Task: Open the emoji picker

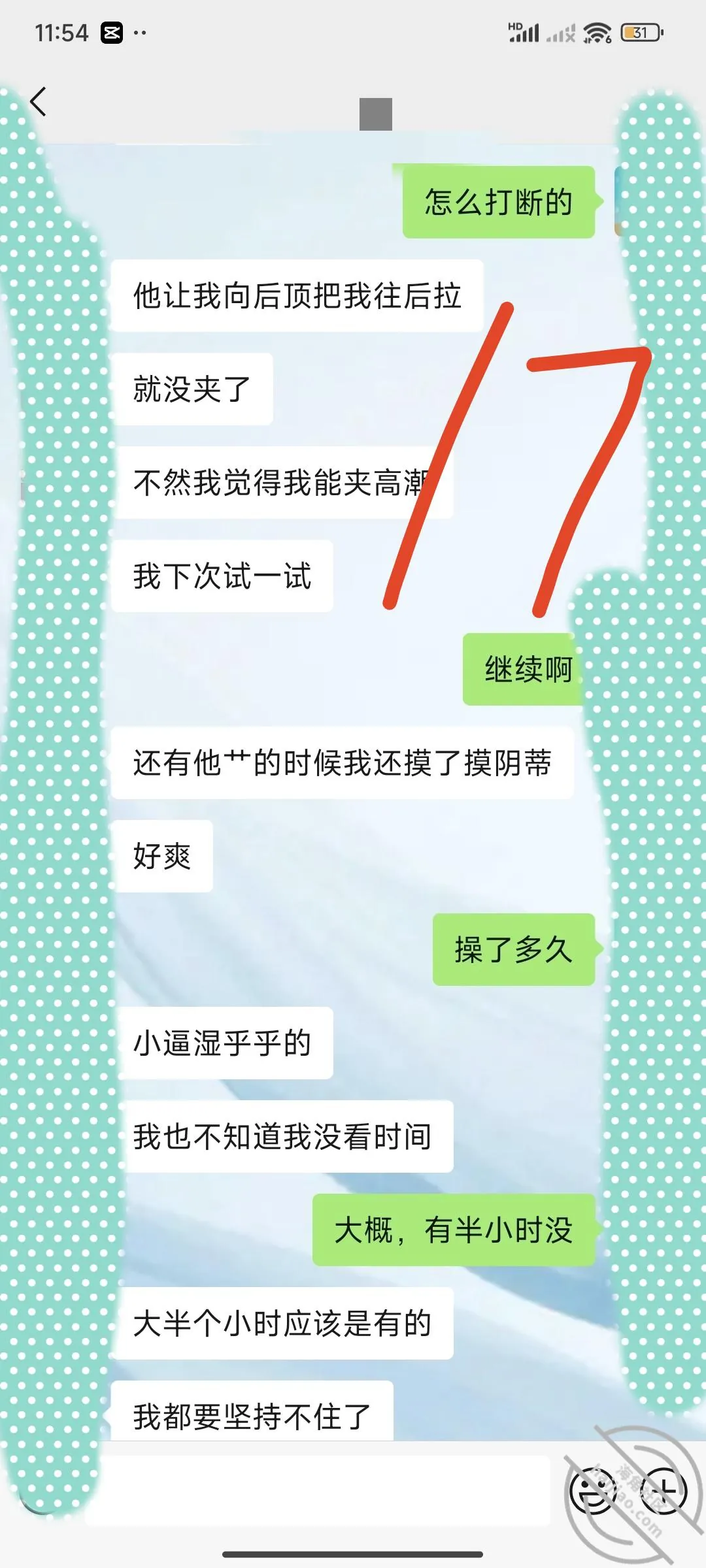Action: click(593, 1491)
